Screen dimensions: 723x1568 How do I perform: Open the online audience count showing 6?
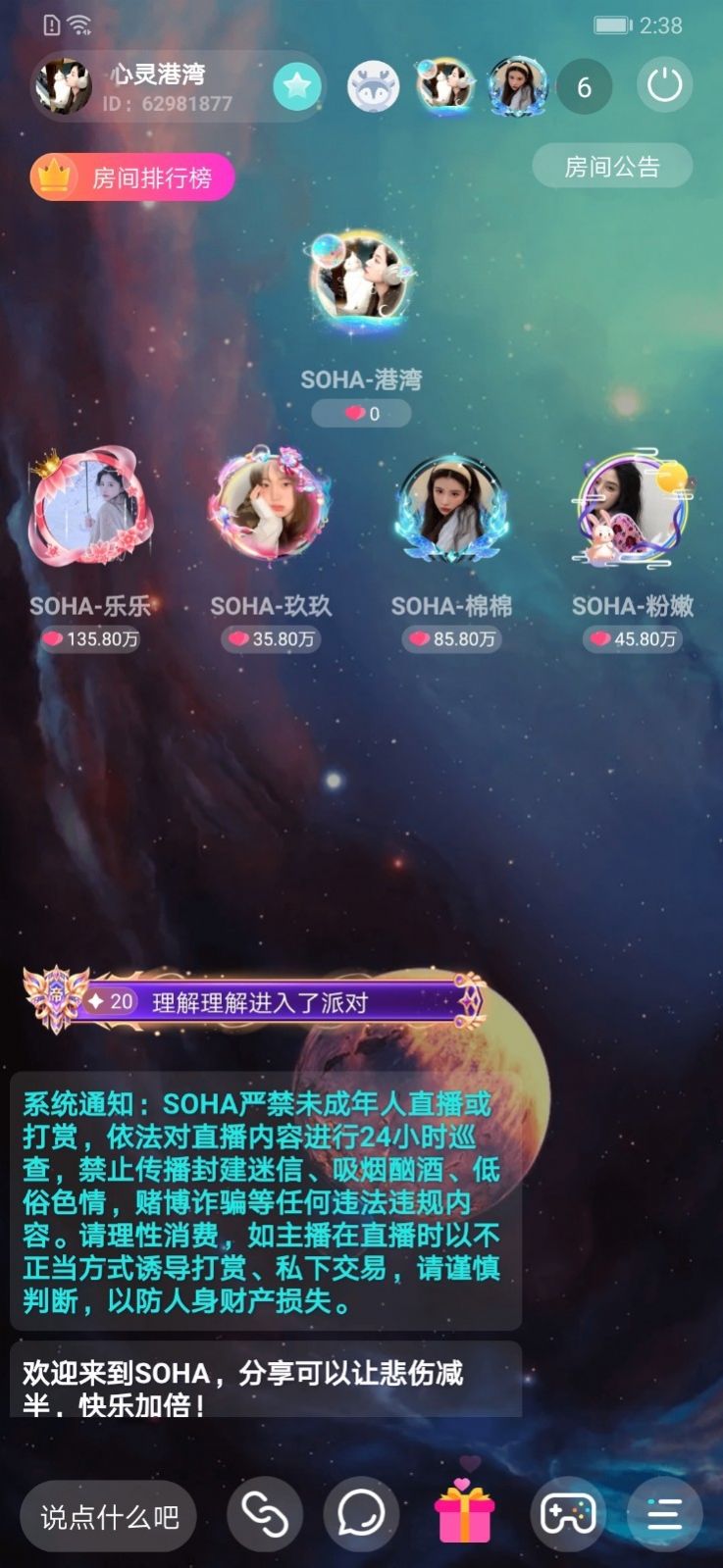click(x=584, y=87)
